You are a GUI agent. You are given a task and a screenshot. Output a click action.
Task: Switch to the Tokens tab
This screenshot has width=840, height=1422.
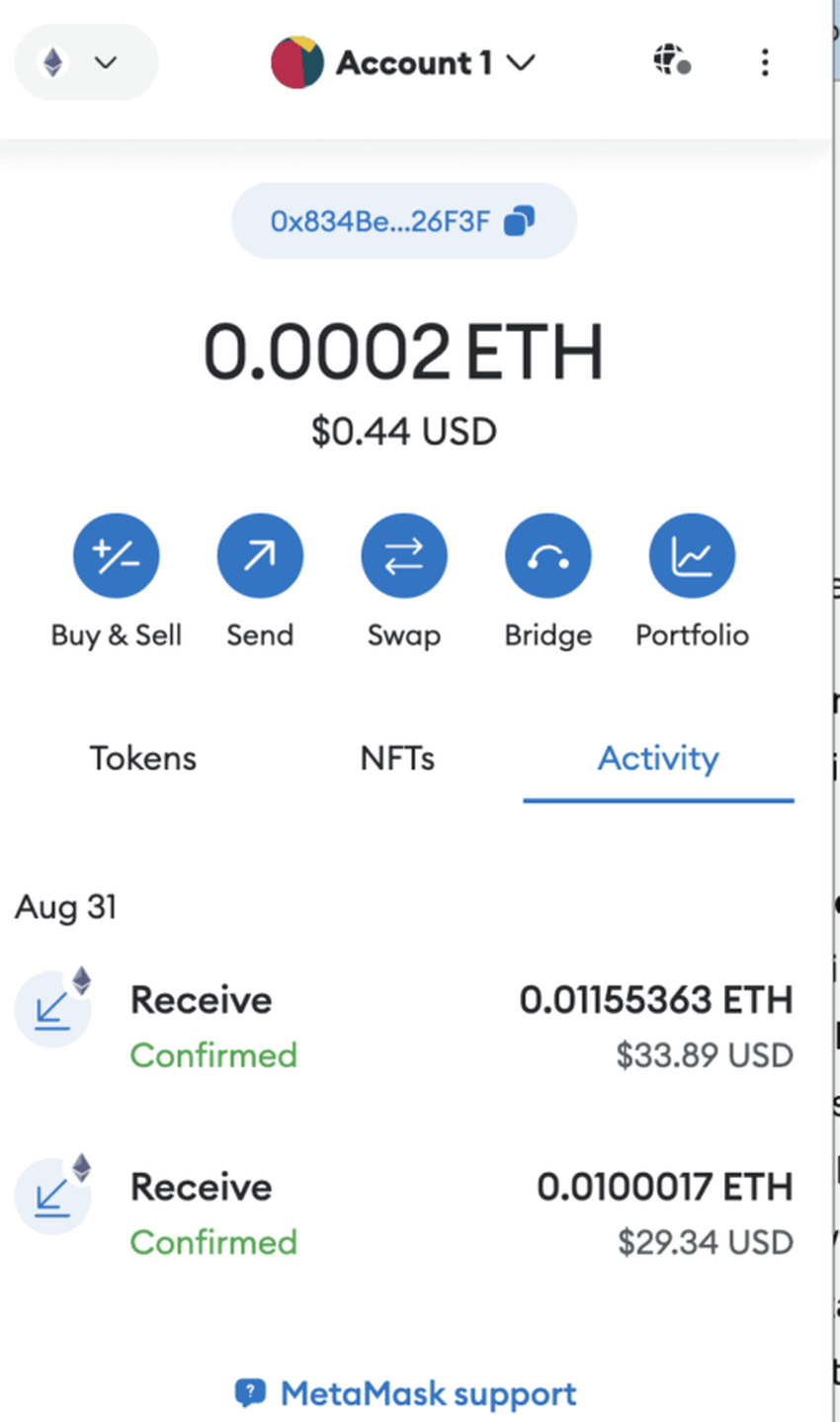coord(143,759)
